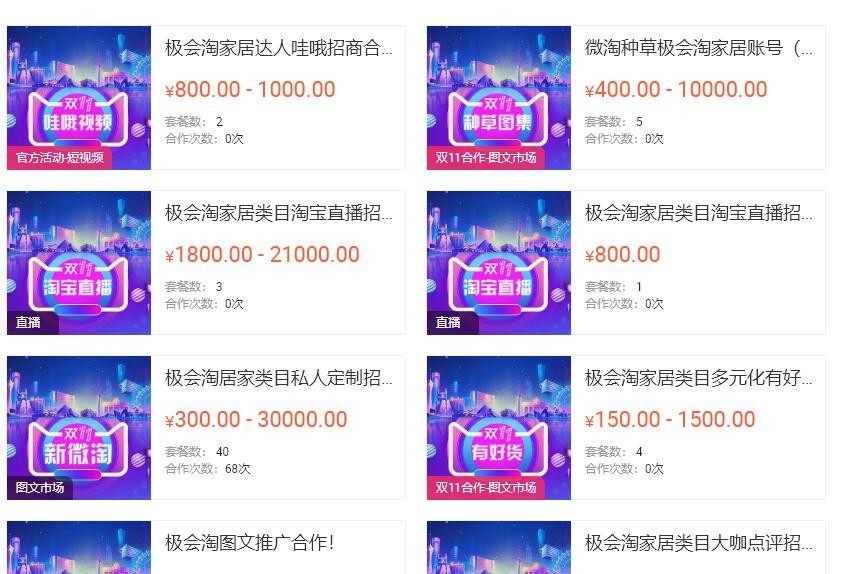Open the 淘宝直播 card priced ¥1800-21000
This screenshot has width=860, height=574.
point(278,212)
